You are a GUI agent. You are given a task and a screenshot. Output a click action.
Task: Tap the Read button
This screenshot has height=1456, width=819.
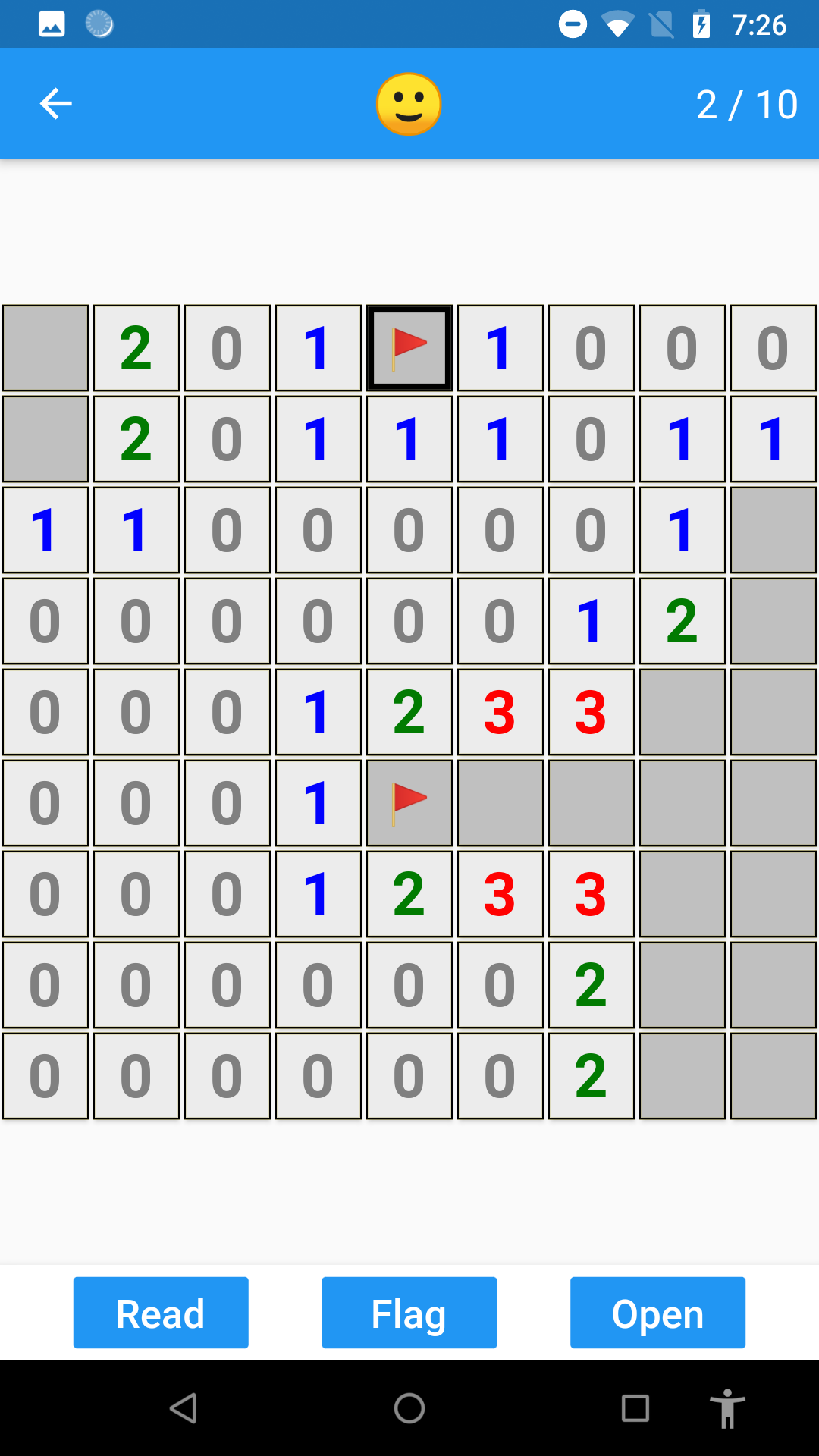click(161, 1313)
